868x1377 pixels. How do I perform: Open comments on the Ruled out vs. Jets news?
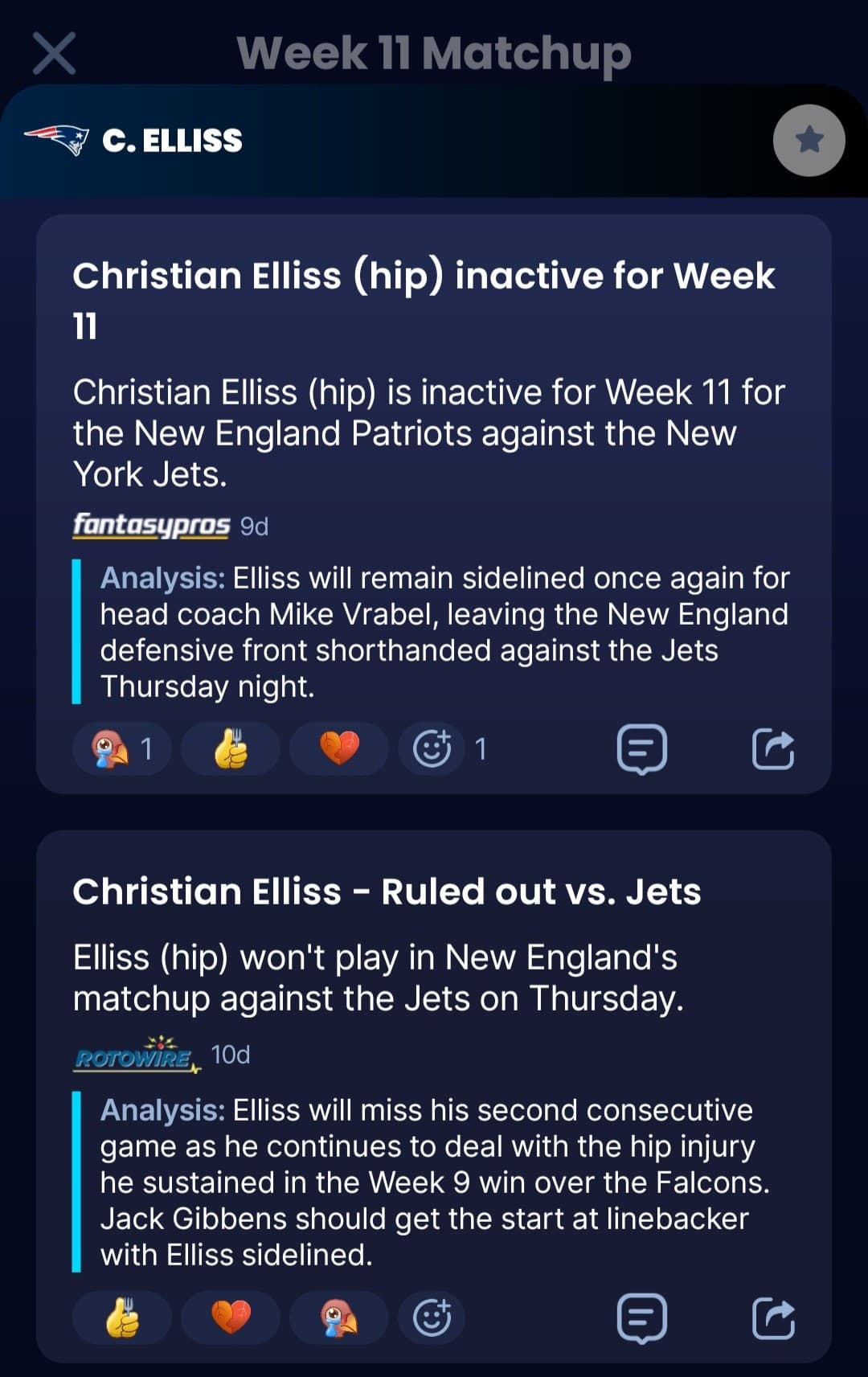coord(641,1318)
